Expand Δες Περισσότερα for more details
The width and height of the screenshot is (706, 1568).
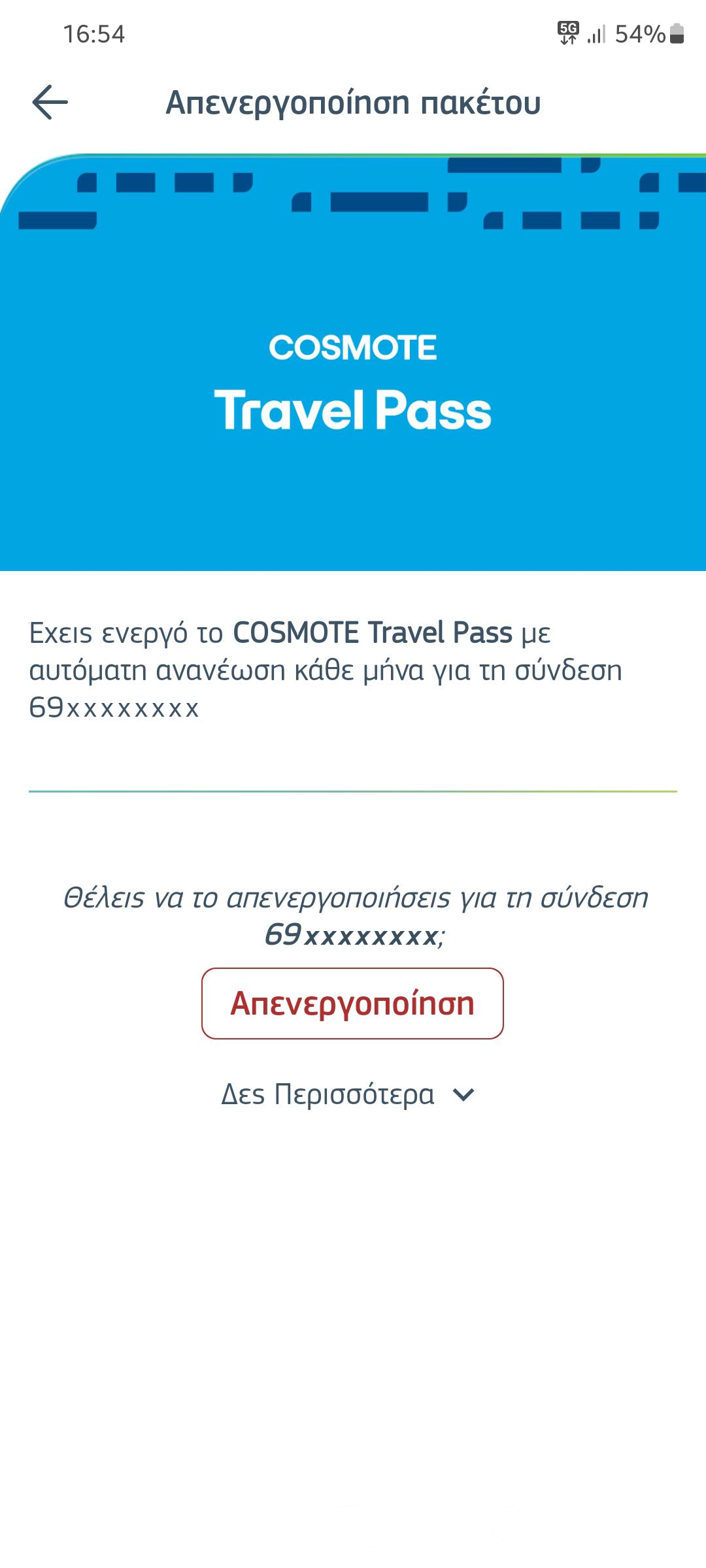[x=348, y=1094]
